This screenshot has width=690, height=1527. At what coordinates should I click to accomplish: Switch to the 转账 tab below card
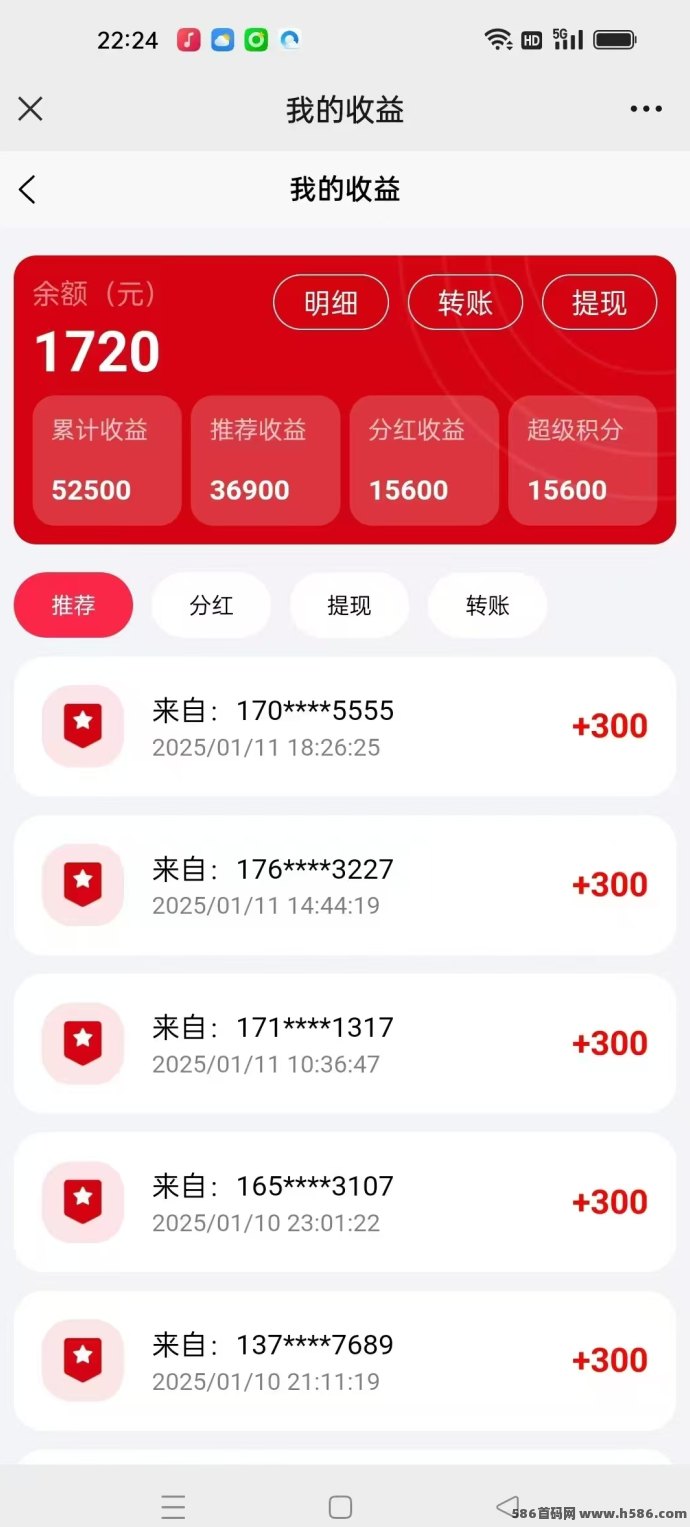pyautogui.click(x=487, y=605)
